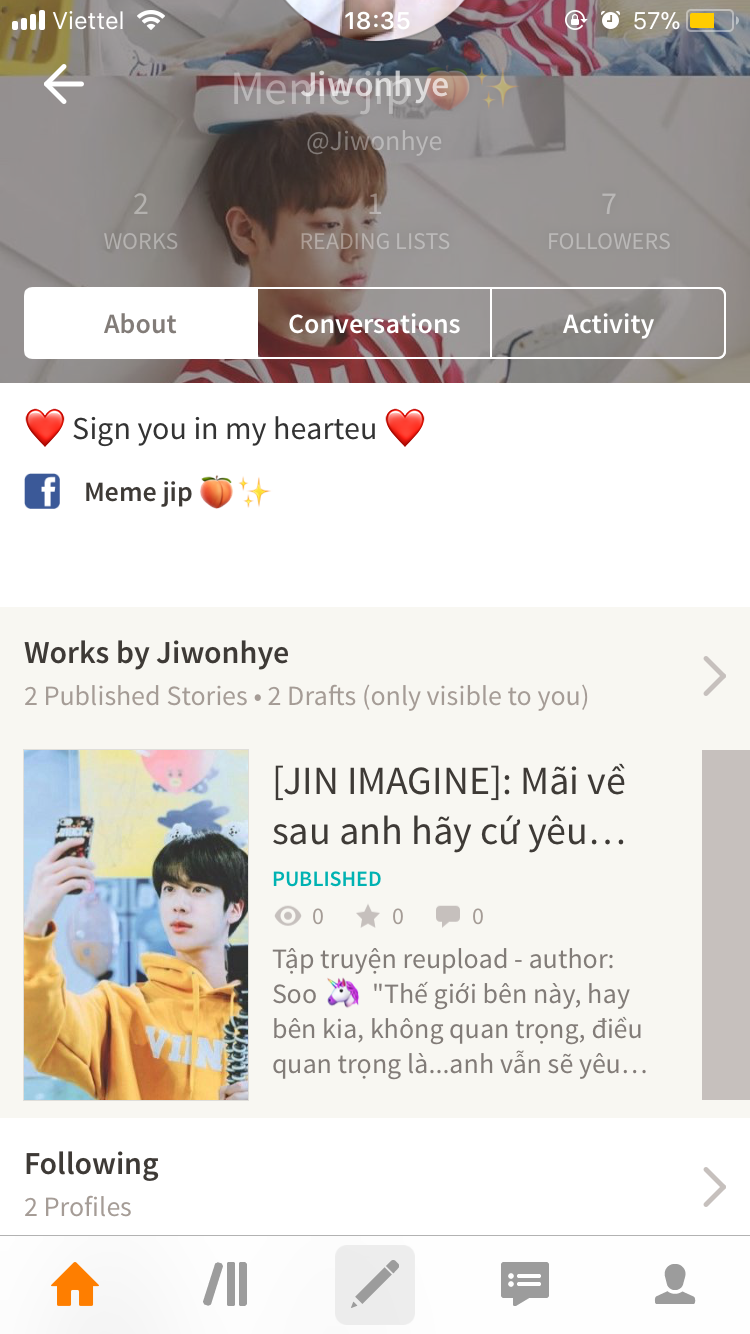
Task: View the reading lists count
Action: [375, 222]
